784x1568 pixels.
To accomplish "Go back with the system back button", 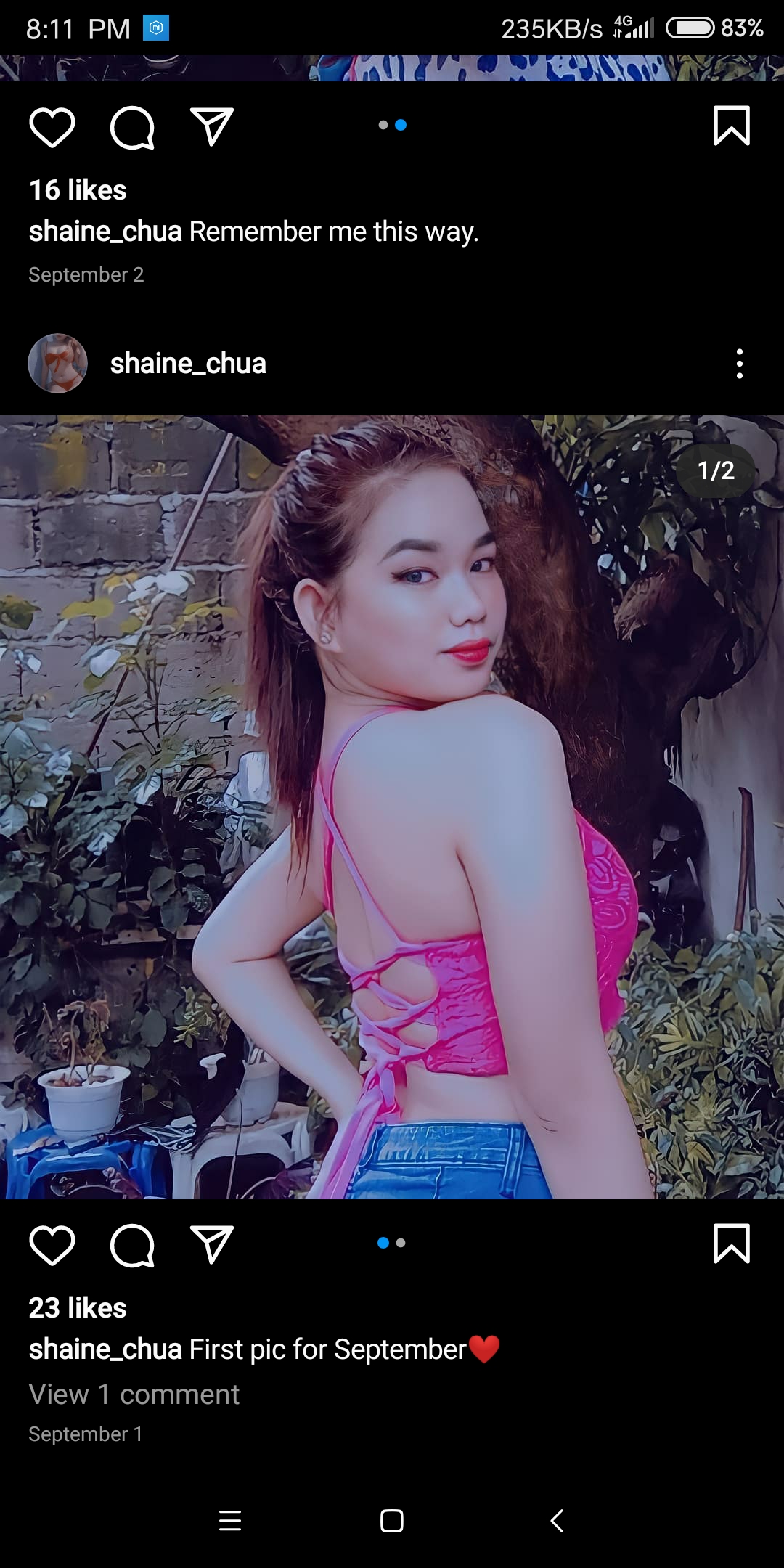I will 557,1520.
